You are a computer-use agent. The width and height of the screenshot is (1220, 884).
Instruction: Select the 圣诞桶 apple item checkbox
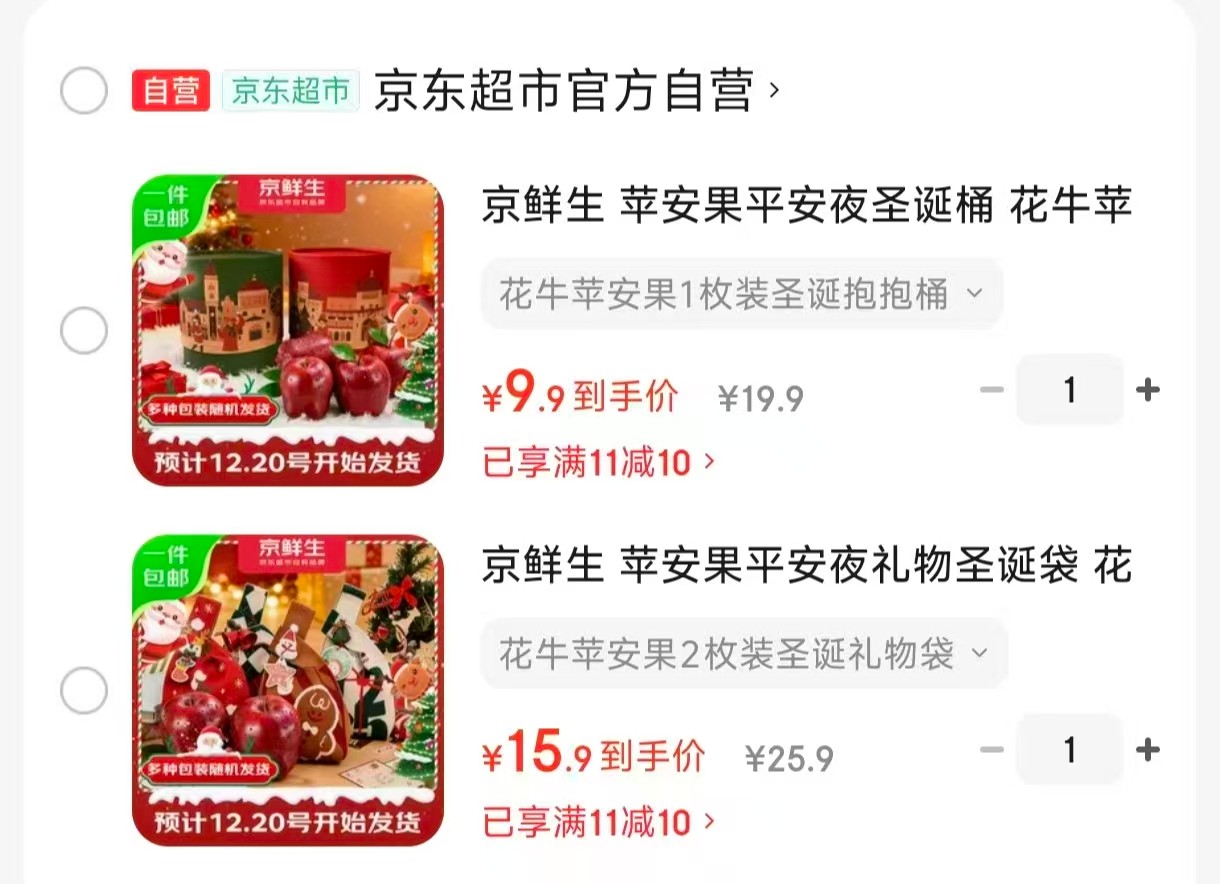click(x=84, y=331)
